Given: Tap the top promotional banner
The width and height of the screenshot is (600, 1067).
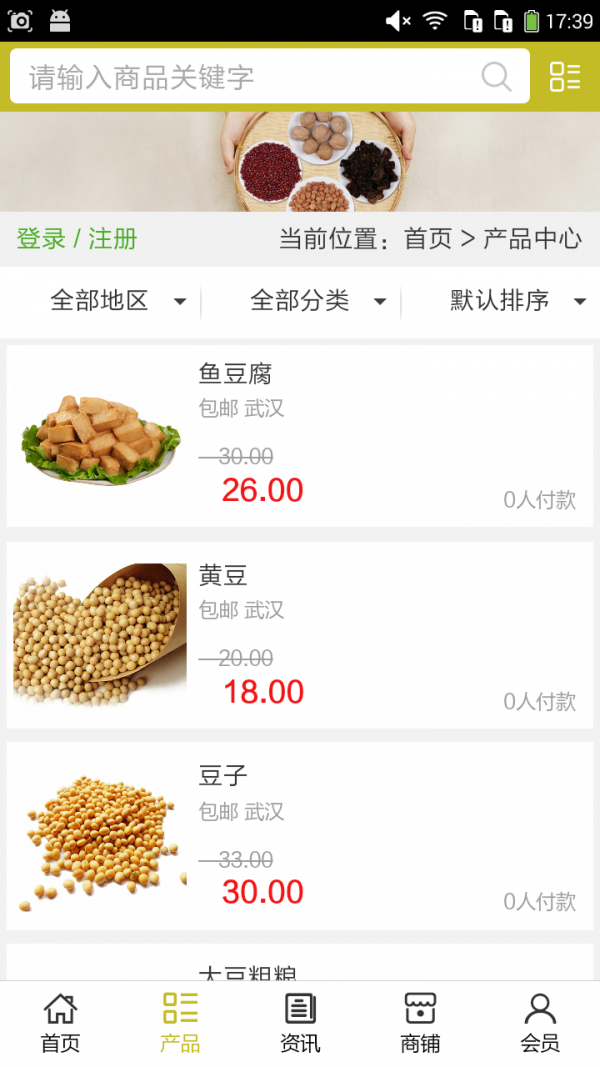Looking at the screenshot, I should click(x=300, y=161).
